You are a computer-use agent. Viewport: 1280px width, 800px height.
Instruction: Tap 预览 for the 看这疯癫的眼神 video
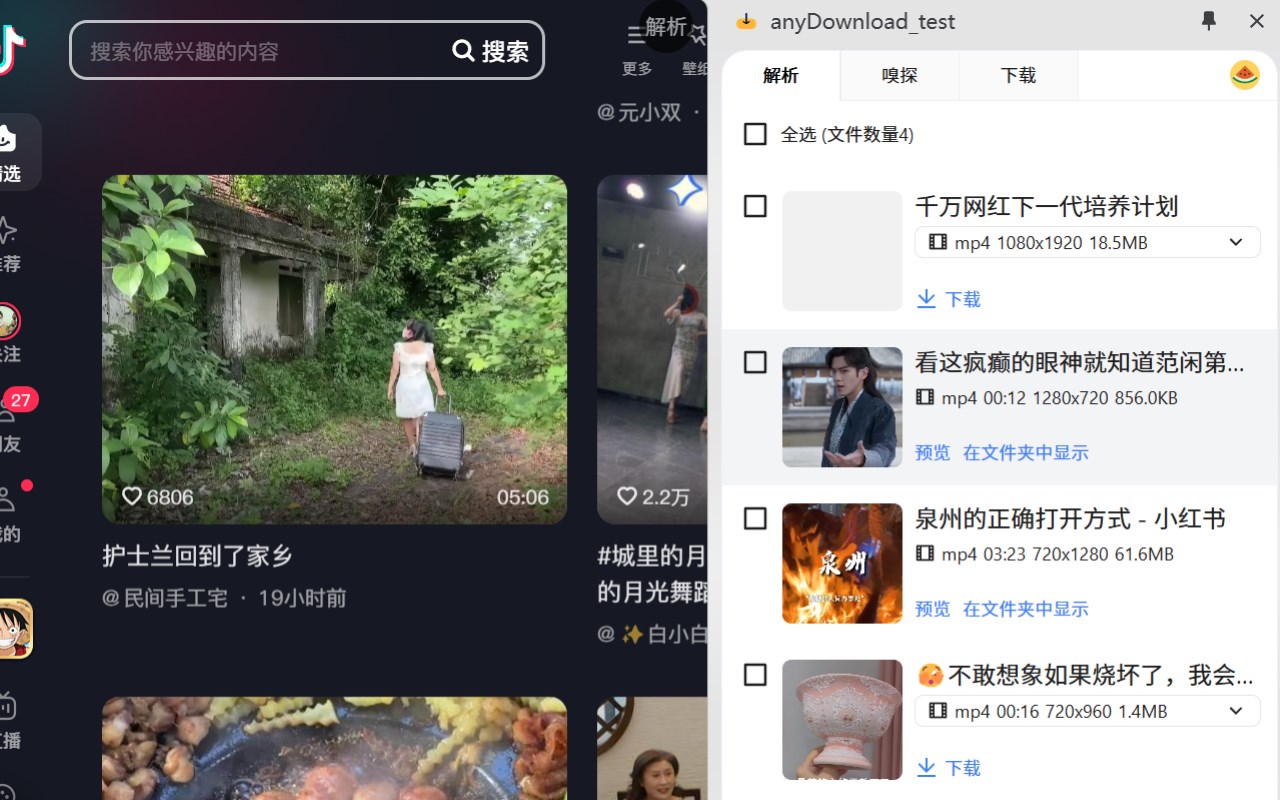(x=932, y=453)
